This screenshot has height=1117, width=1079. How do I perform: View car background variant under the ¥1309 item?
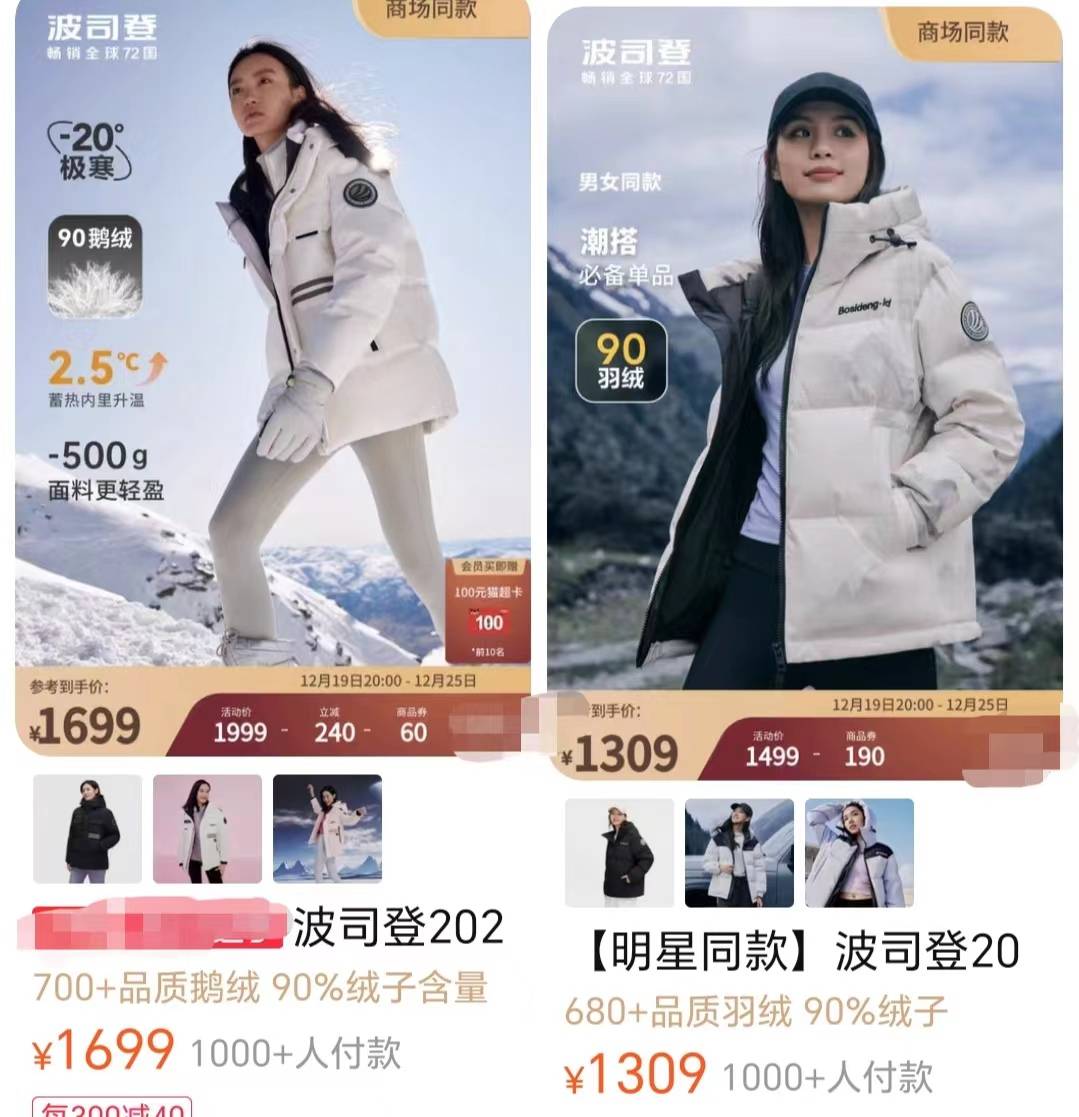coord(739,853)
